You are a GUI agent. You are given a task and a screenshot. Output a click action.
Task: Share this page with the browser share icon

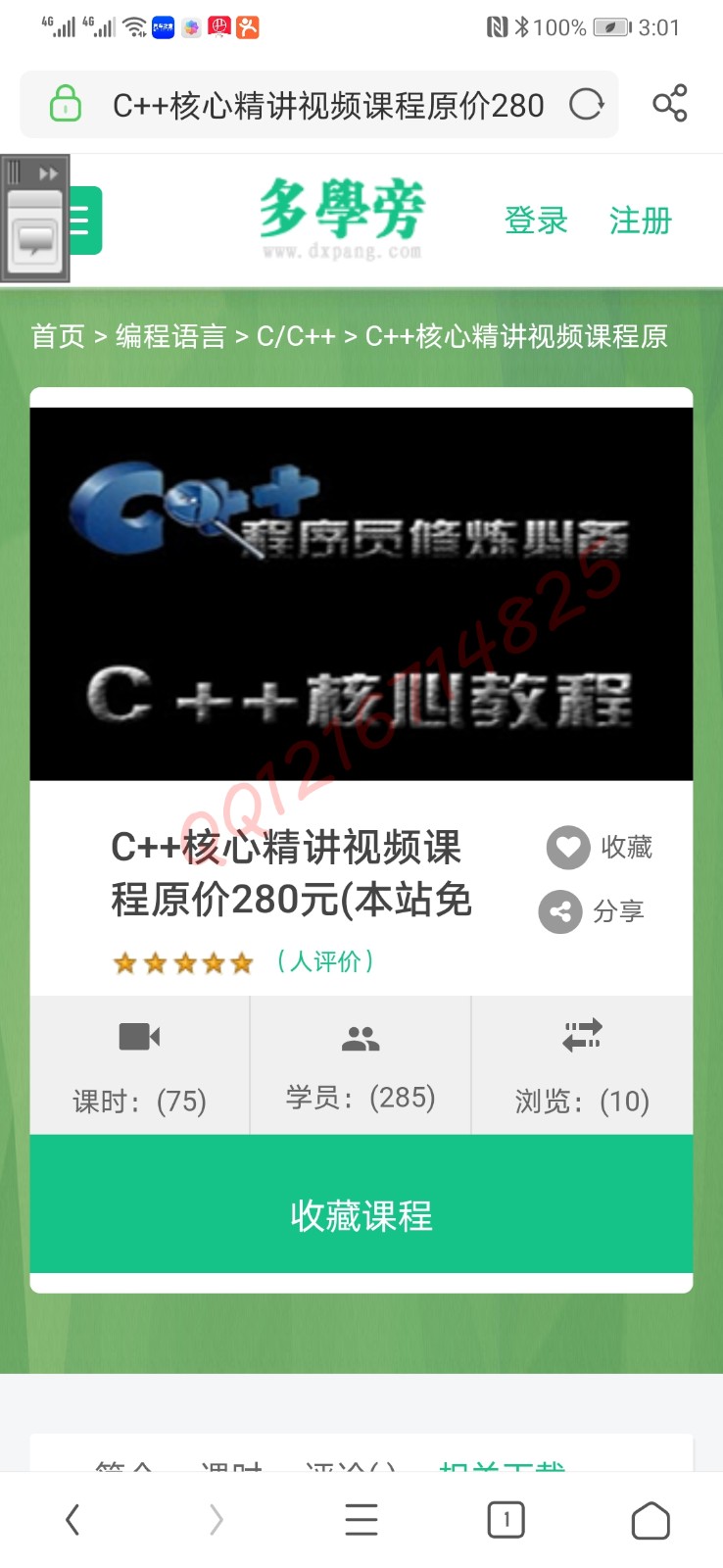pyautogui.click(x=670, y=104)
